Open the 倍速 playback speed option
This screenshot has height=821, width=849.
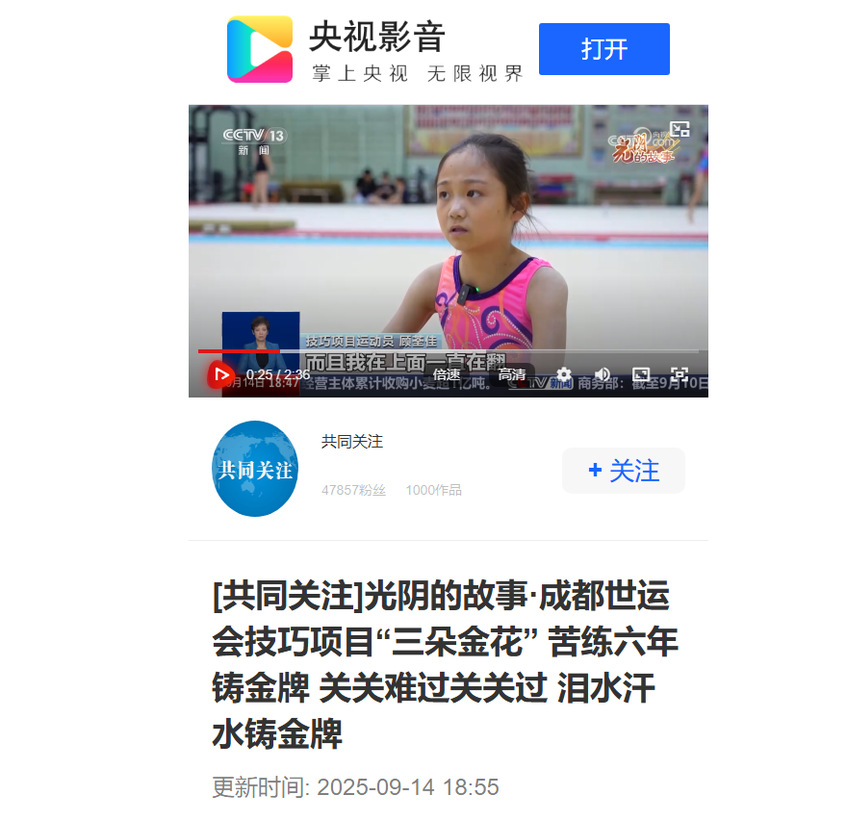pyautogui.click(x=446, y=375)
